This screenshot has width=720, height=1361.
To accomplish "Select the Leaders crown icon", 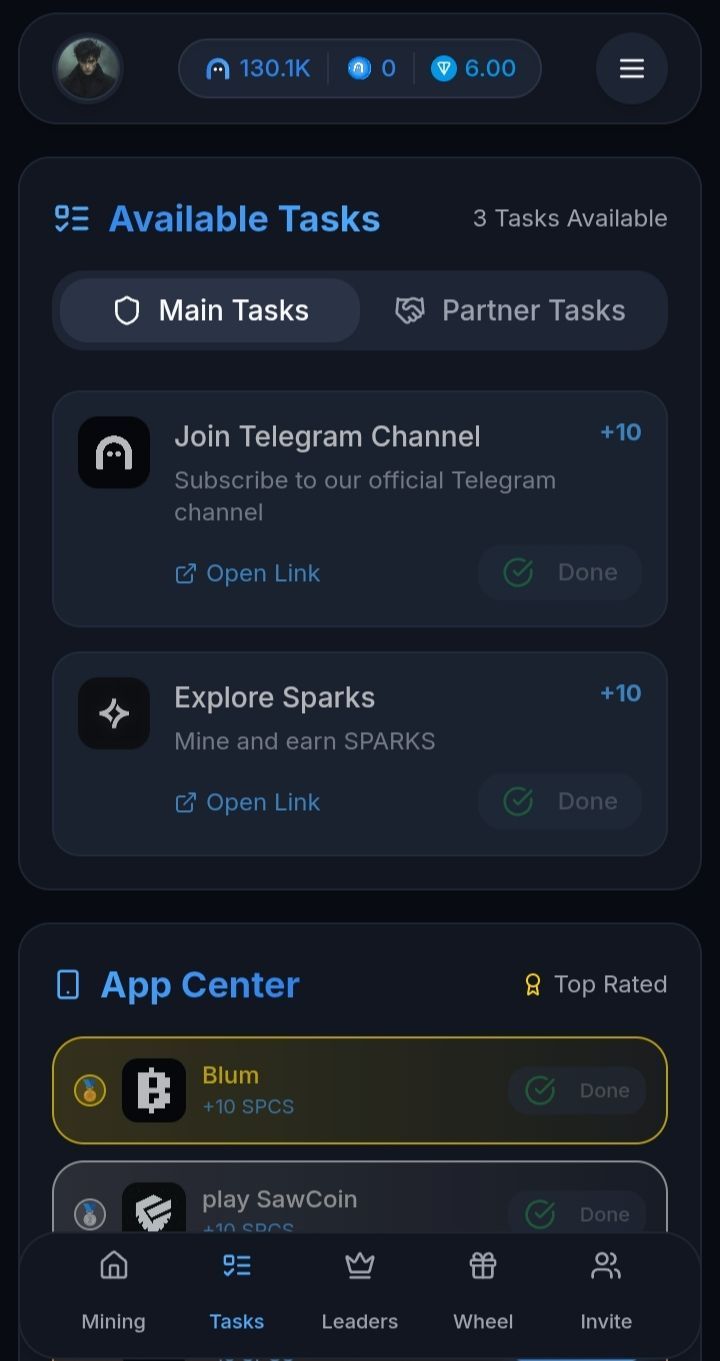I will [359, 1265].
